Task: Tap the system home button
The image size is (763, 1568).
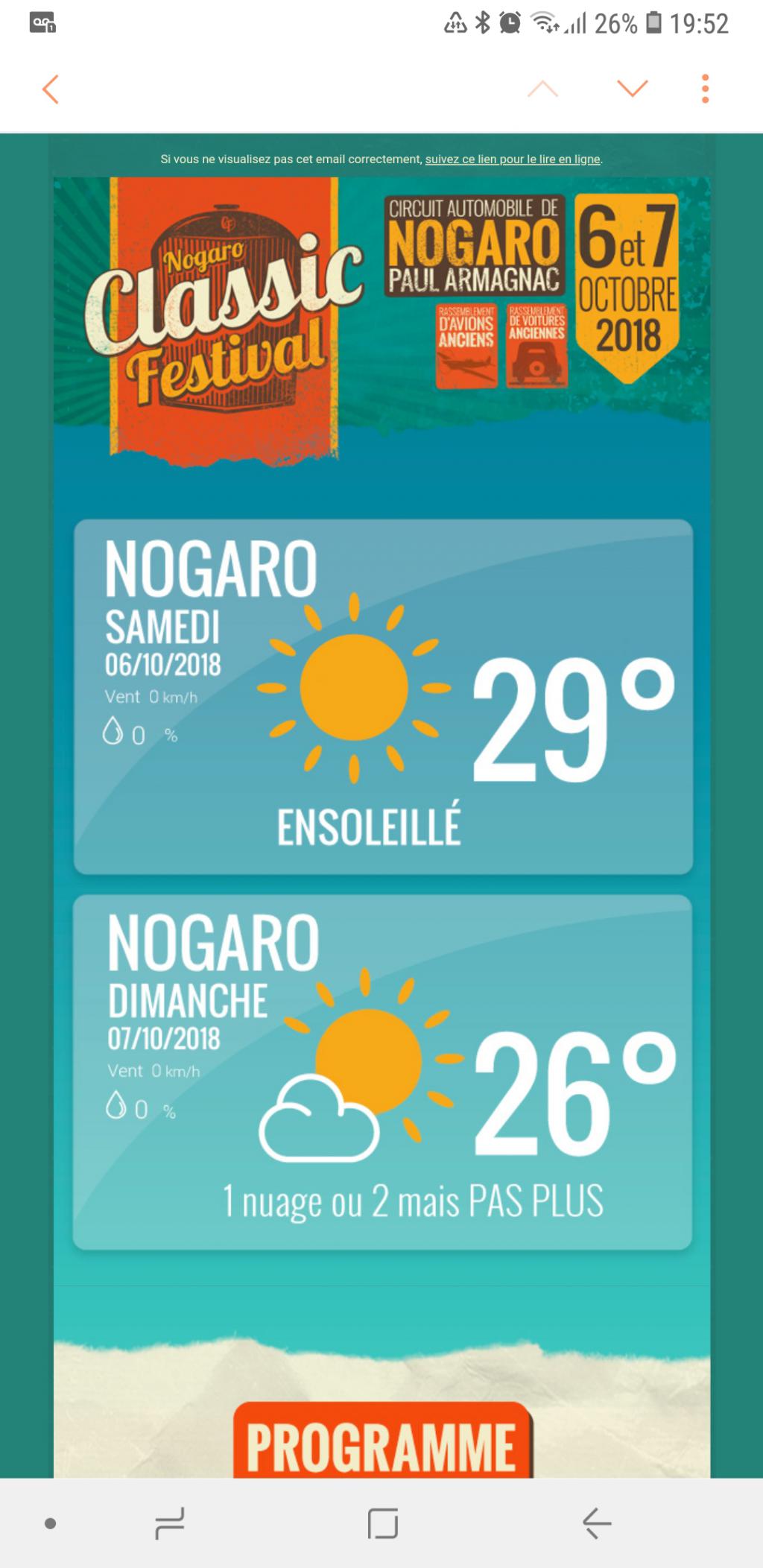Action: [x=383, y=1523]
